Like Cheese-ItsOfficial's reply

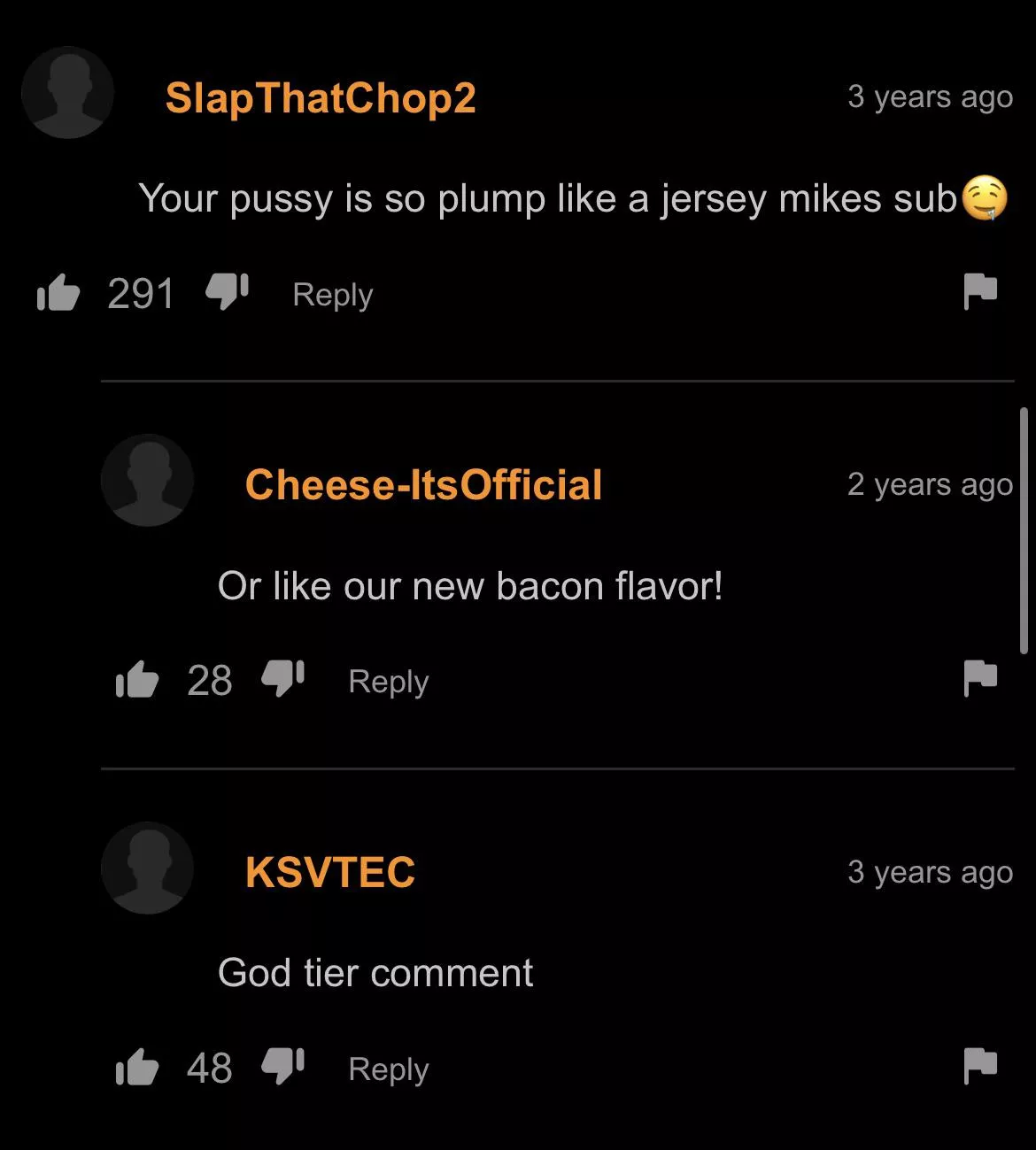coord(137,681)
